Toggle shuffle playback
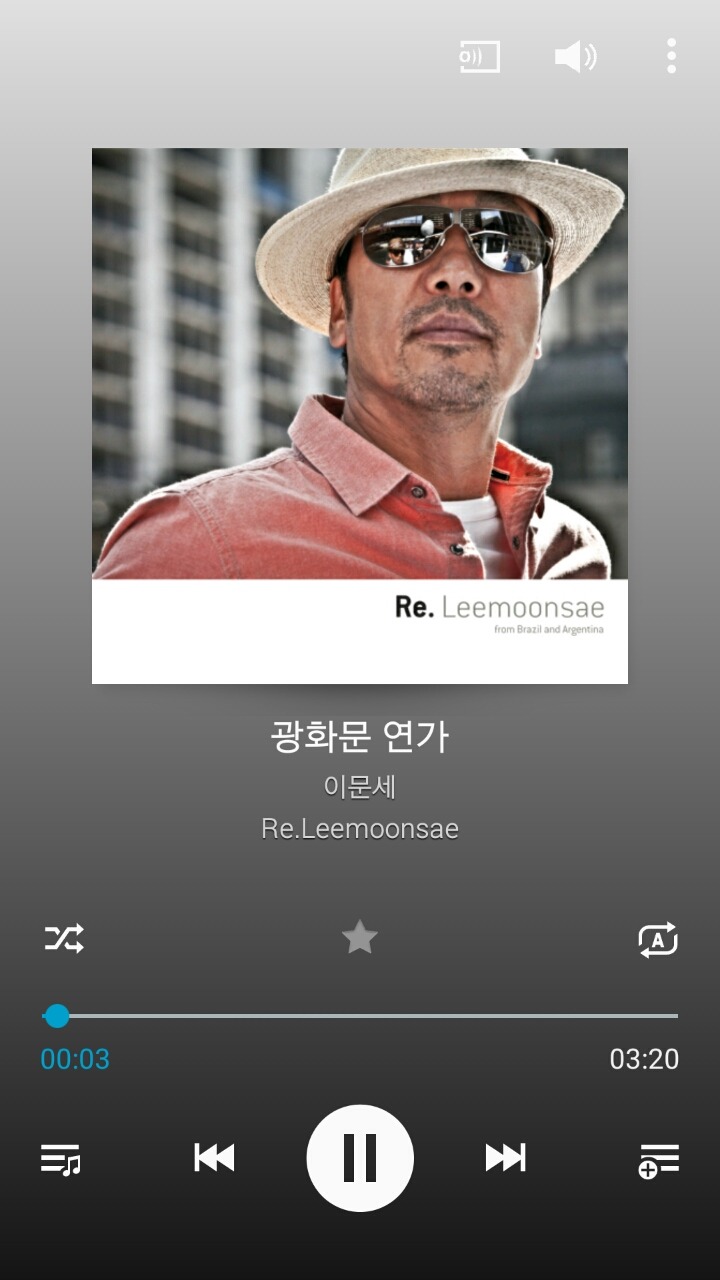Viewport: 720px width, 1280px height. [64, 939]
